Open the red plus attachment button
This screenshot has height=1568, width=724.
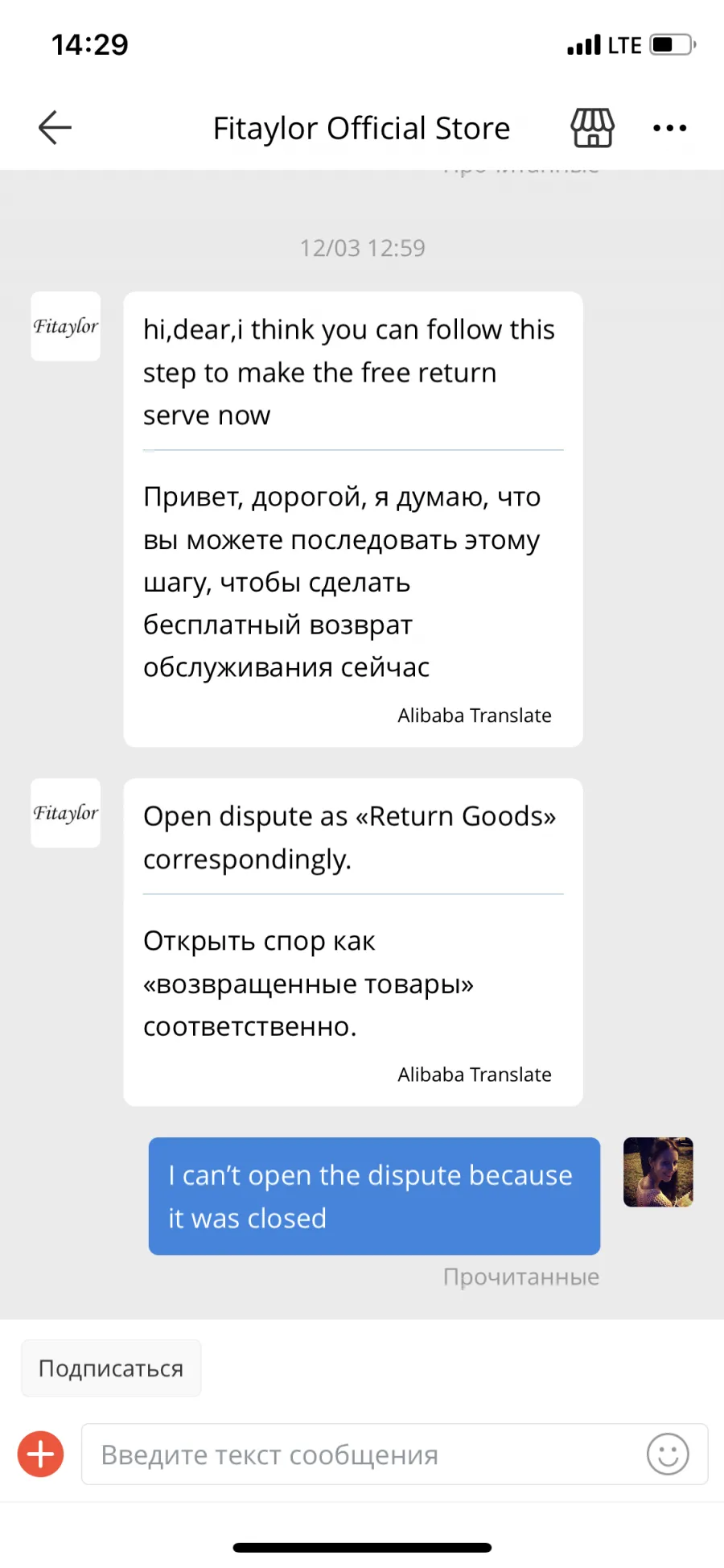click(41, 1454)
